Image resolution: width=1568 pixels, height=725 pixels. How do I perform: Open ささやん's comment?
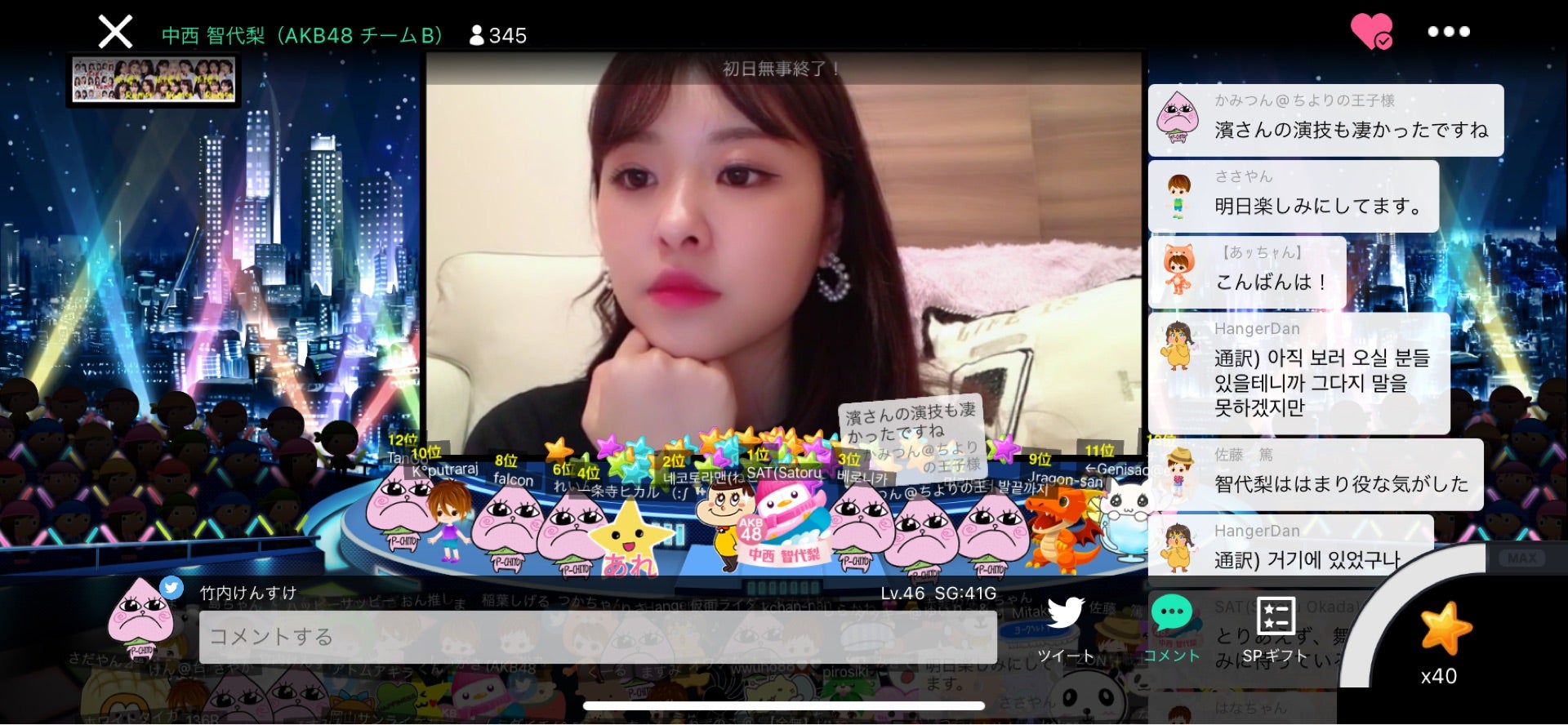1293,196
